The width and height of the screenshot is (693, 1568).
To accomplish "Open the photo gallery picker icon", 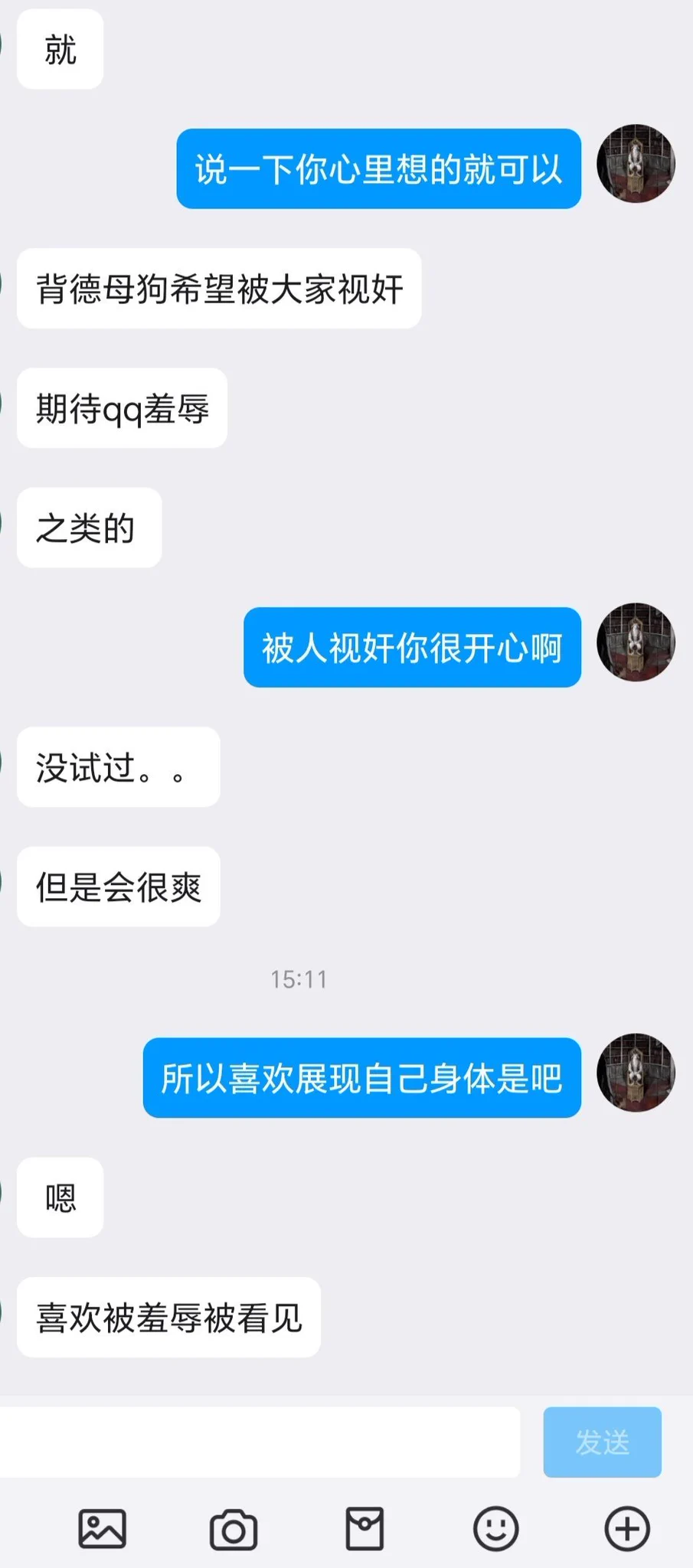I will click(x=103, y=1529).
